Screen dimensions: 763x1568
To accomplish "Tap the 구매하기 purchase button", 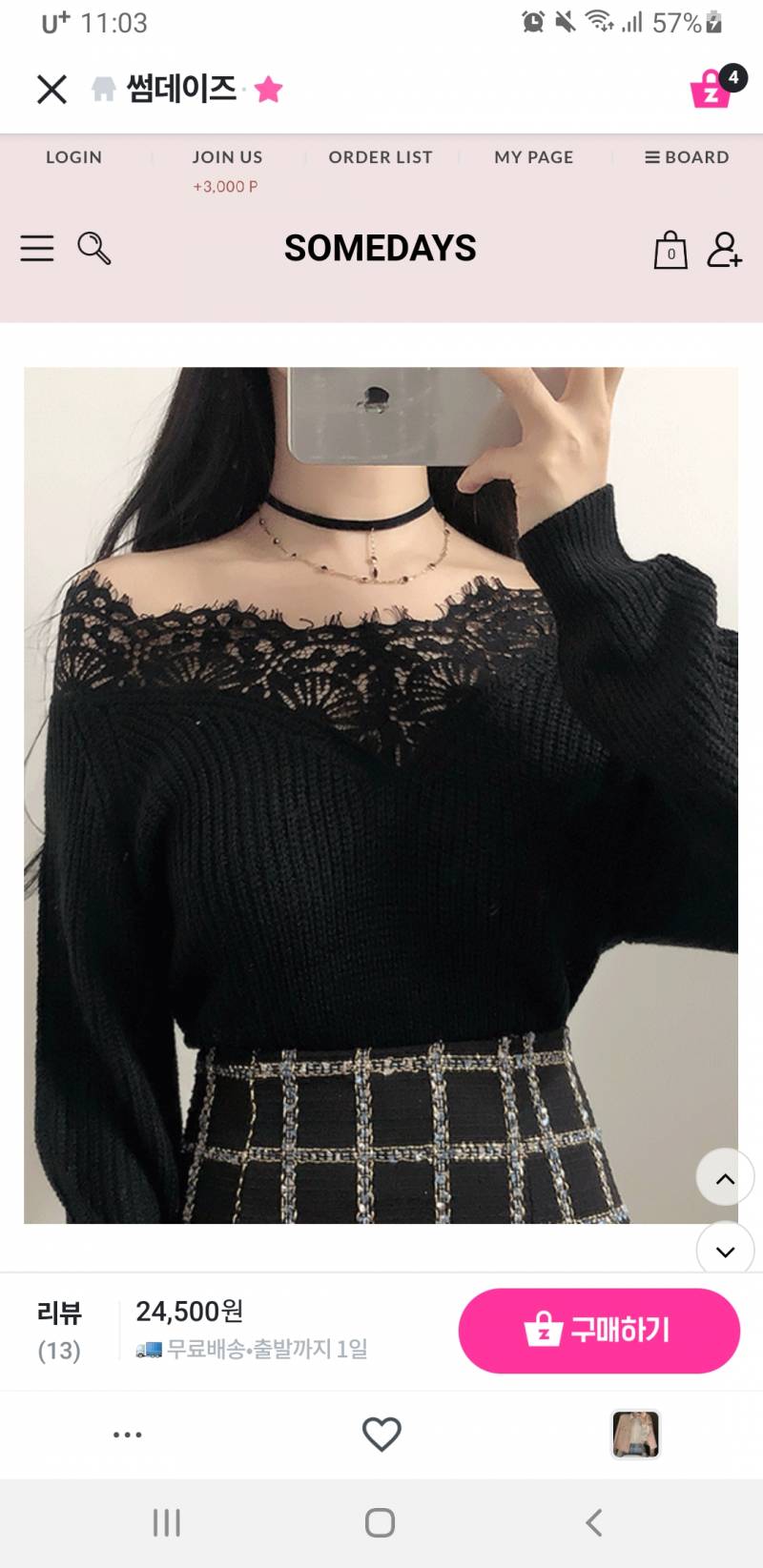I will click(x=599, y=1330).
